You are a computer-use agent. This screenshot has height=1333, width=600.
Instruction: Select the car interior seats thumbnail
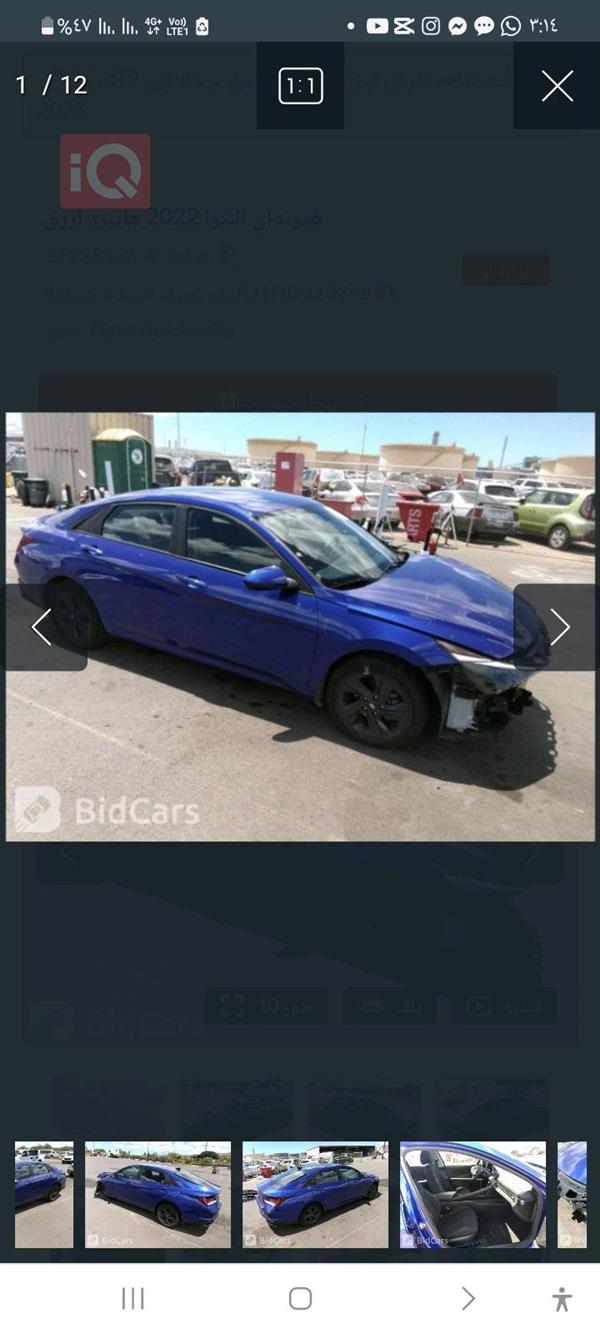(x=473, y=1195)
